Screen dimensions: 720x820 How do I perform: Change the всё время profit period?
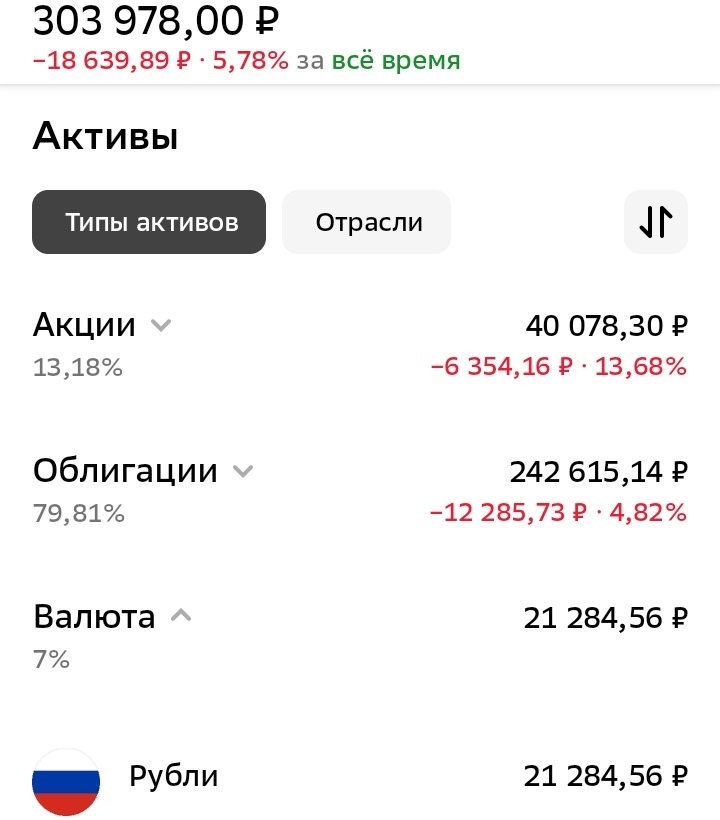(x=396, y=60)
